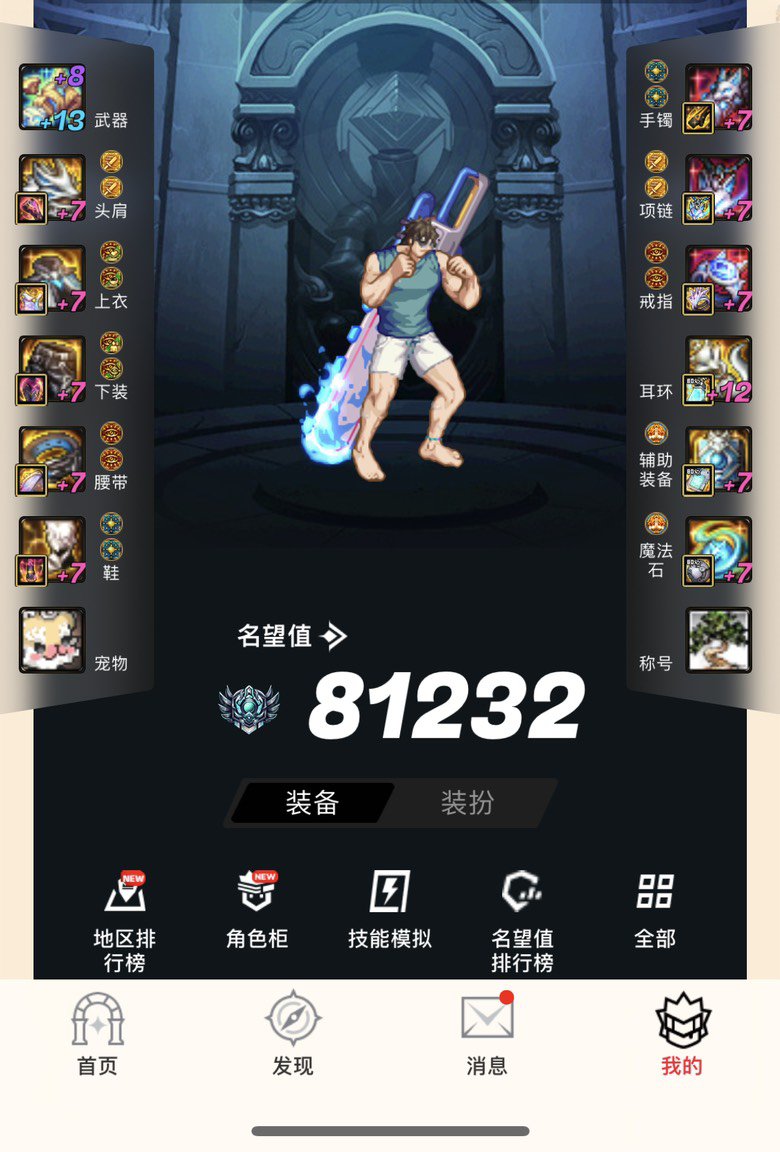The height and width of the screenshot is (1152, 780).
Task: Open the 上衣 equipment slot
Action: pyautogui.click(x=52, y=278)
